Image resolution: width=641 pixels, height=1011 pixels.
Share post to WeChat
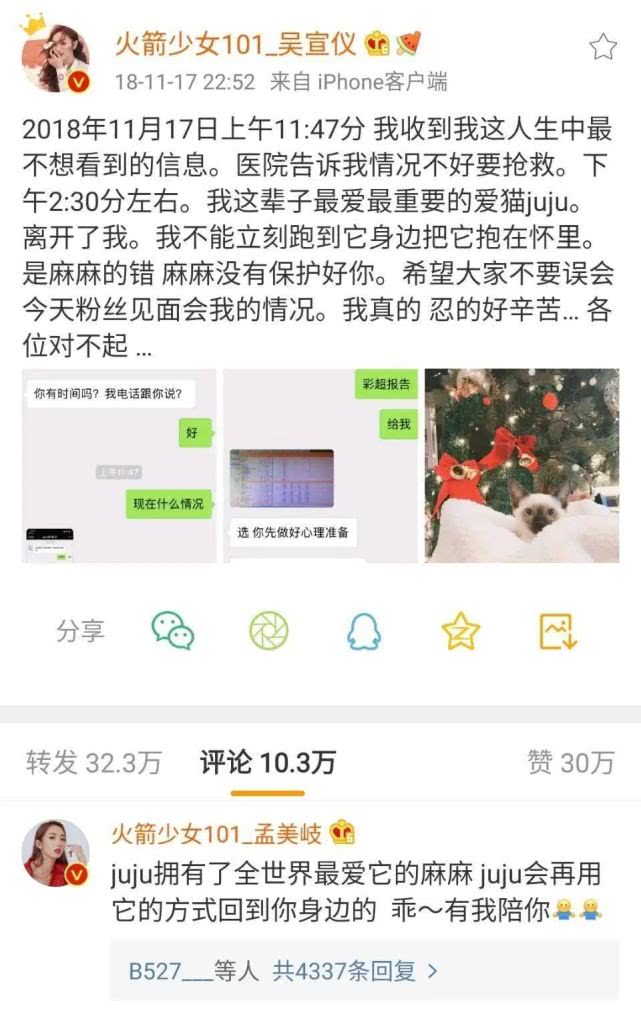[172, 631]
